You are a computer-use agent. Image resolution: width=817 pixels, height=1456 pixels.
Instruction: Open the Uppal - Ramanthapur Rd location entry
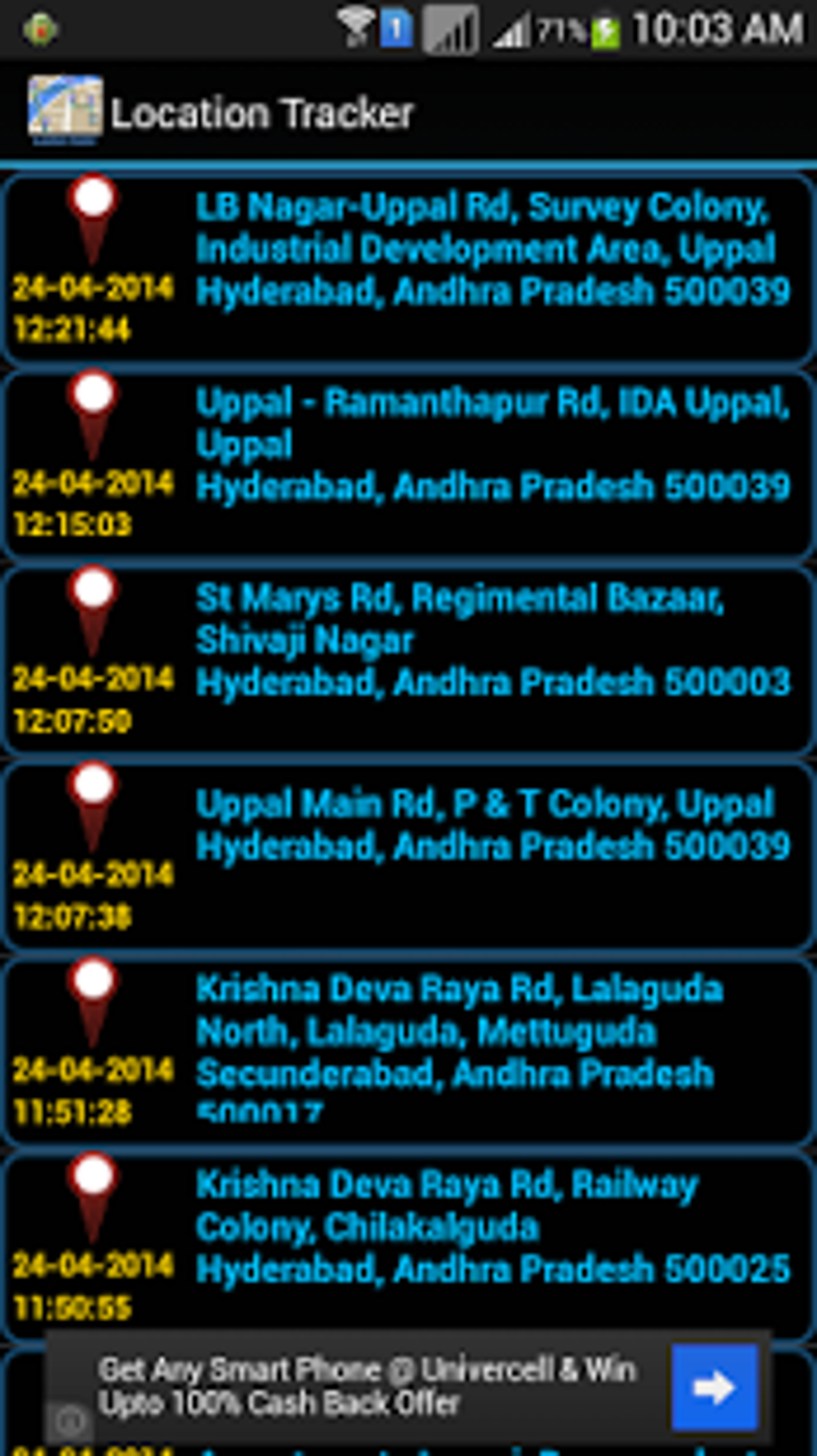(x=408, y=464)
